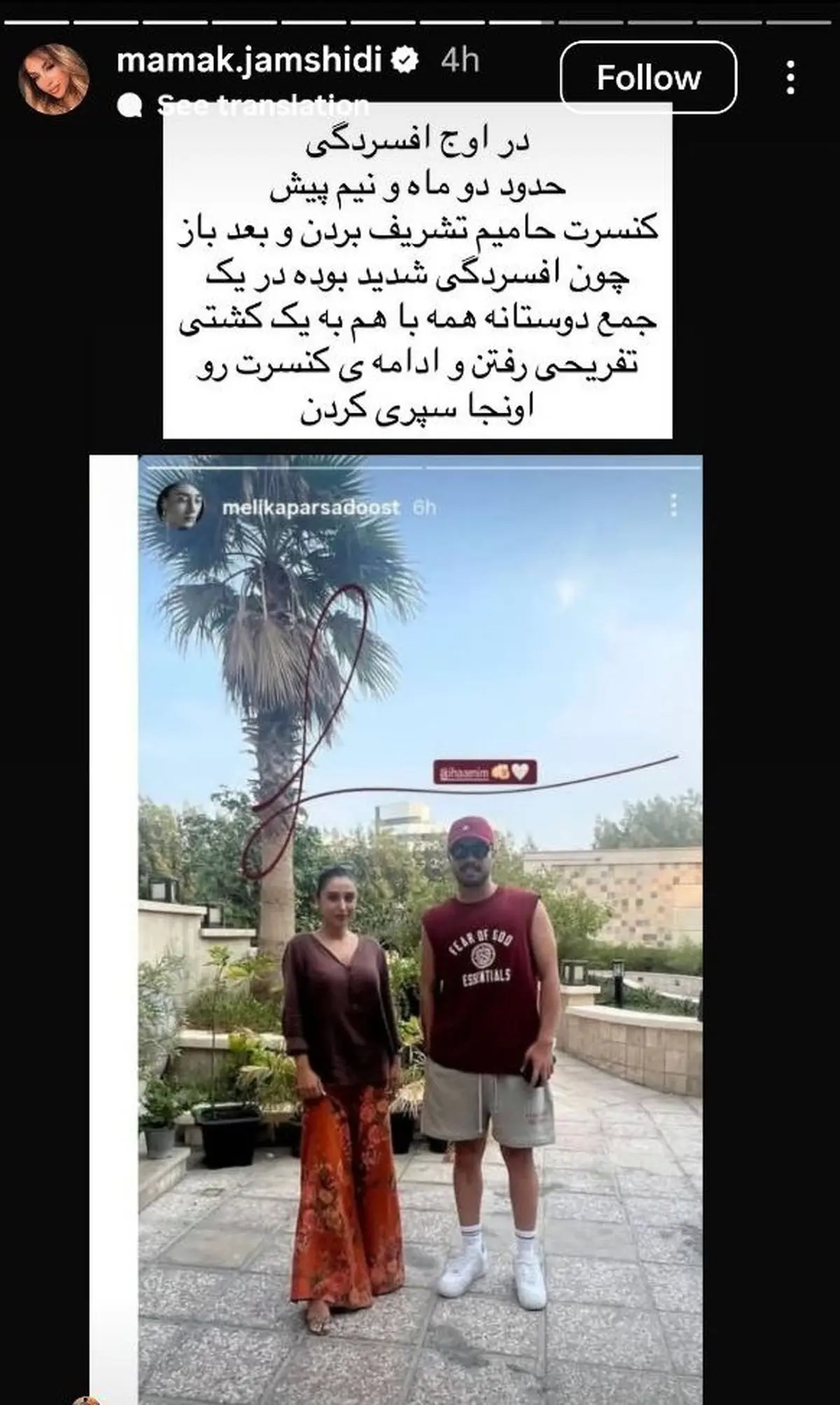
Task: Tap the mamak.jamshidi username
Action: pyautogui.click(x=248, y=61)
